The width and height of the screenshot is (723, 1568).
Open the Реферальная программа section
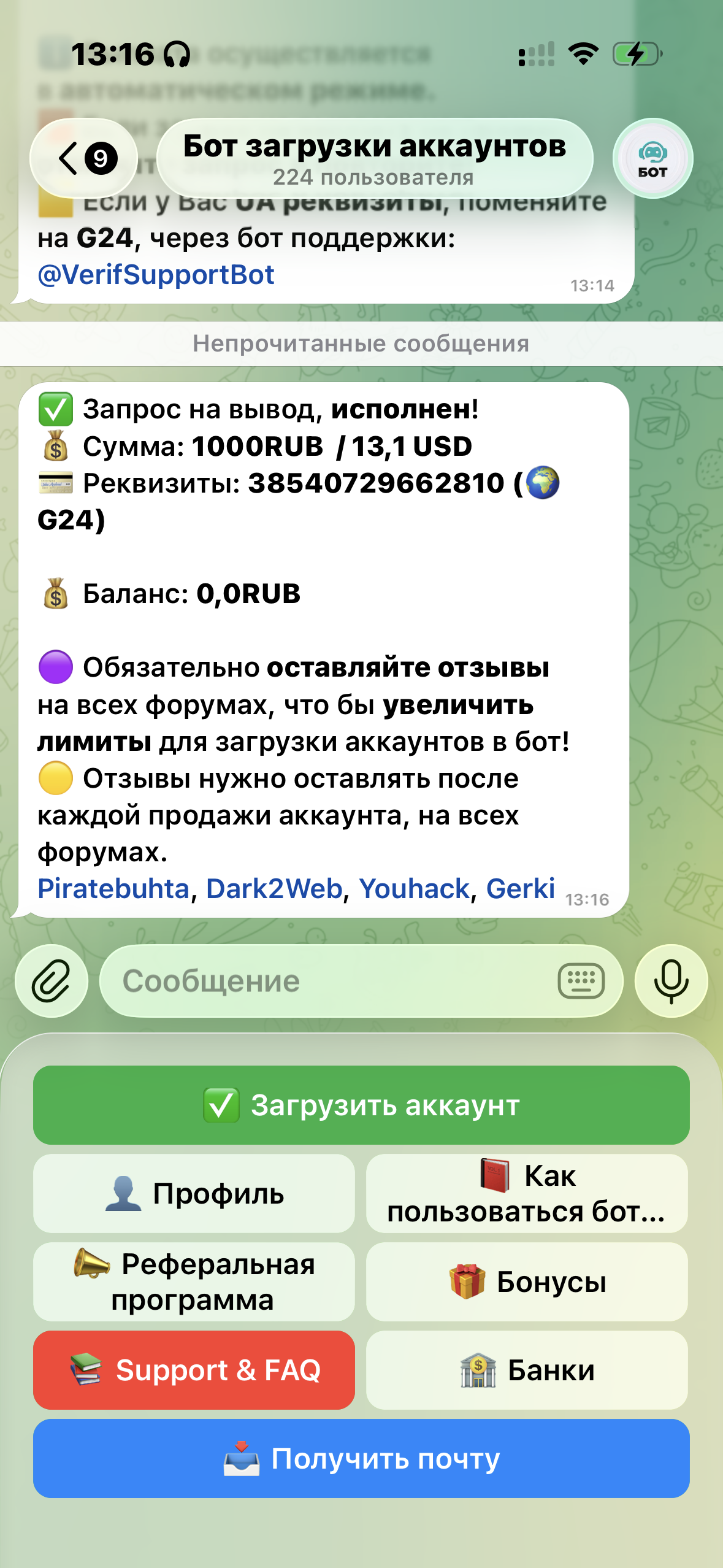tap(194, 1282)
